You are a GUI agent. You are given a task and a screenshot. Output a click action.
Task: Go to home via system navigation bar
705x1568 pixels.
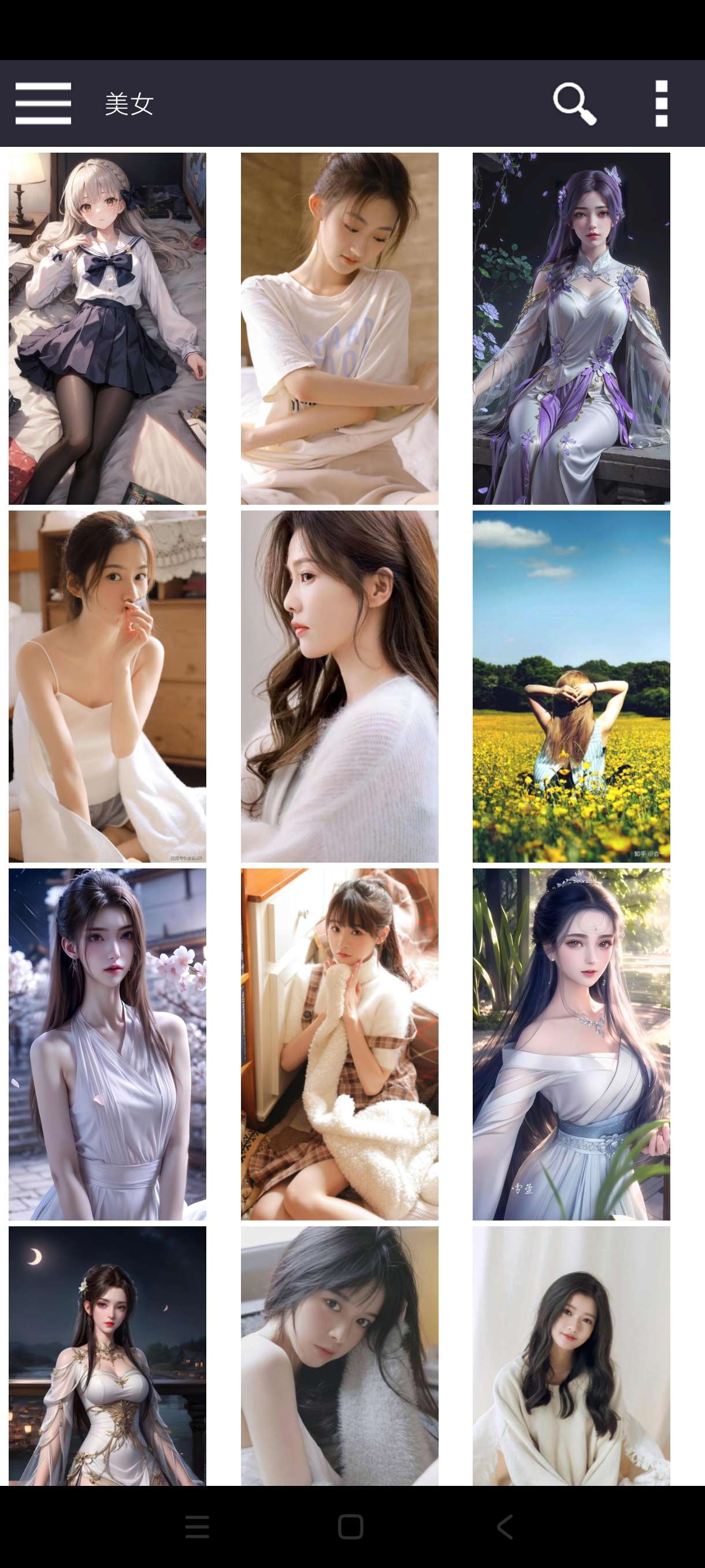[350, 1526]
